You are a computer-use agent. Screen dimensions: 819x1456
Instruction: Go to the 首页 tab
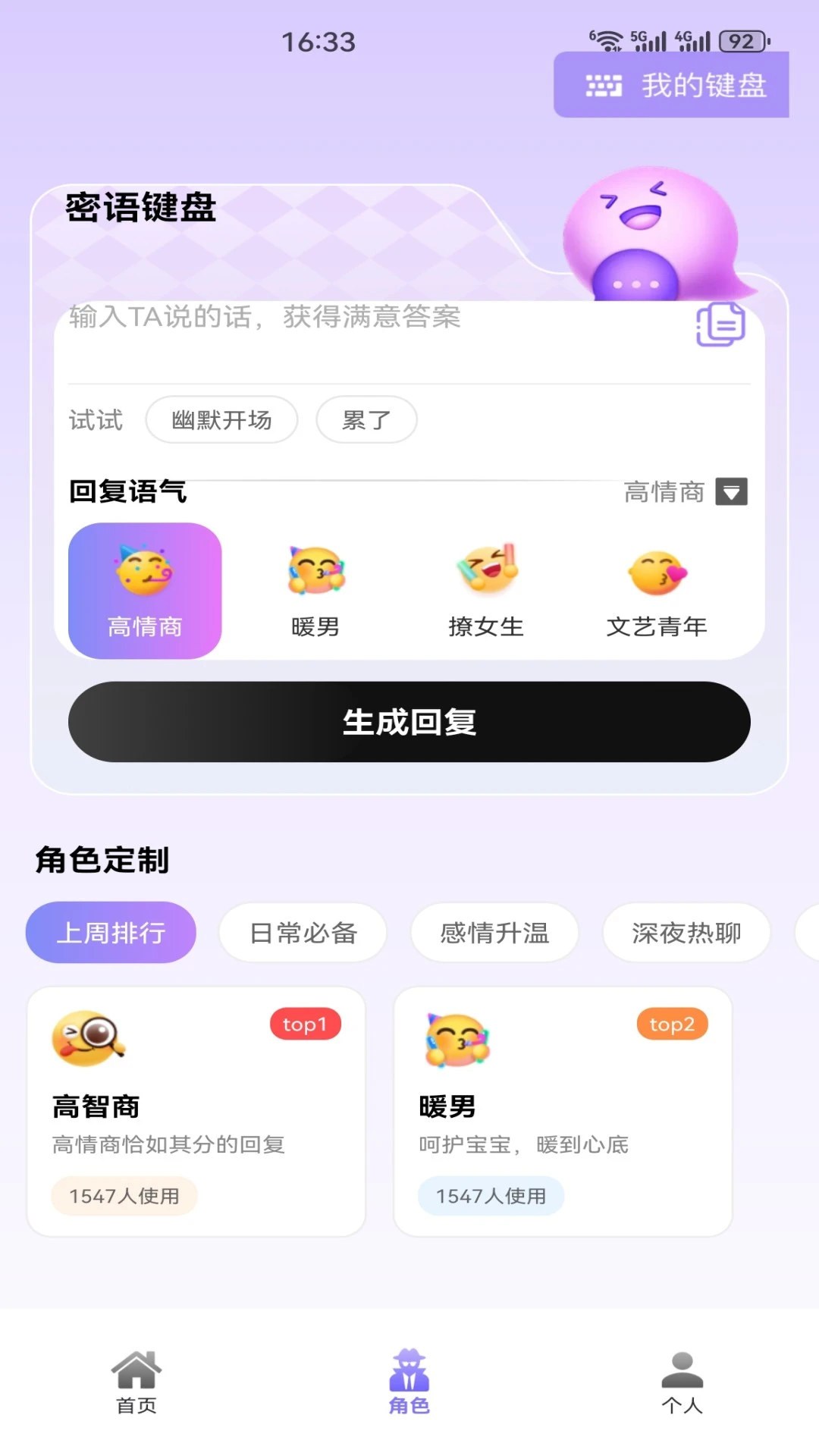pos(136,1382)
